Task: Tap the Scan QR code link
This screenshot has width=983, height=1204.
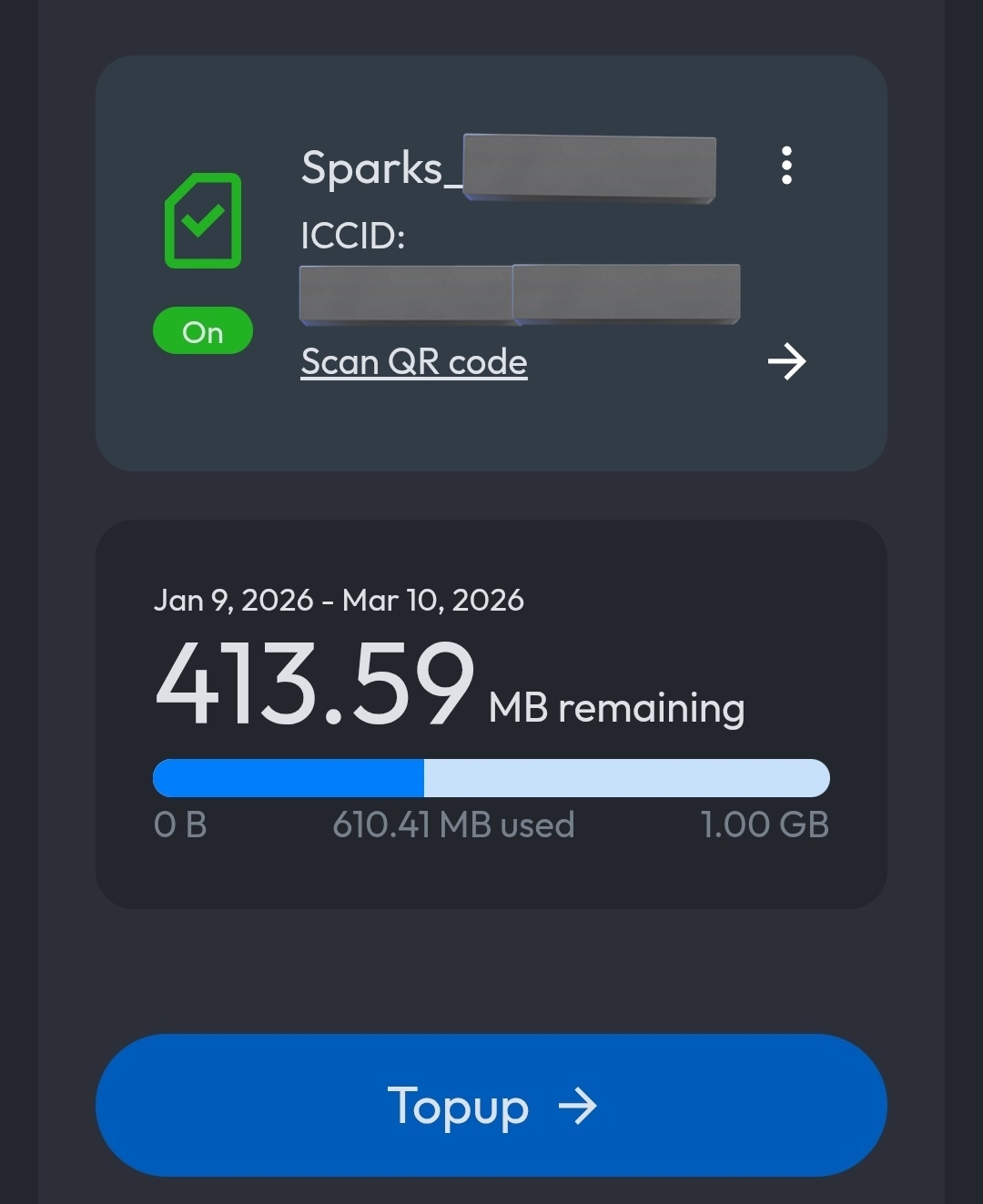Action: point(414,362)
